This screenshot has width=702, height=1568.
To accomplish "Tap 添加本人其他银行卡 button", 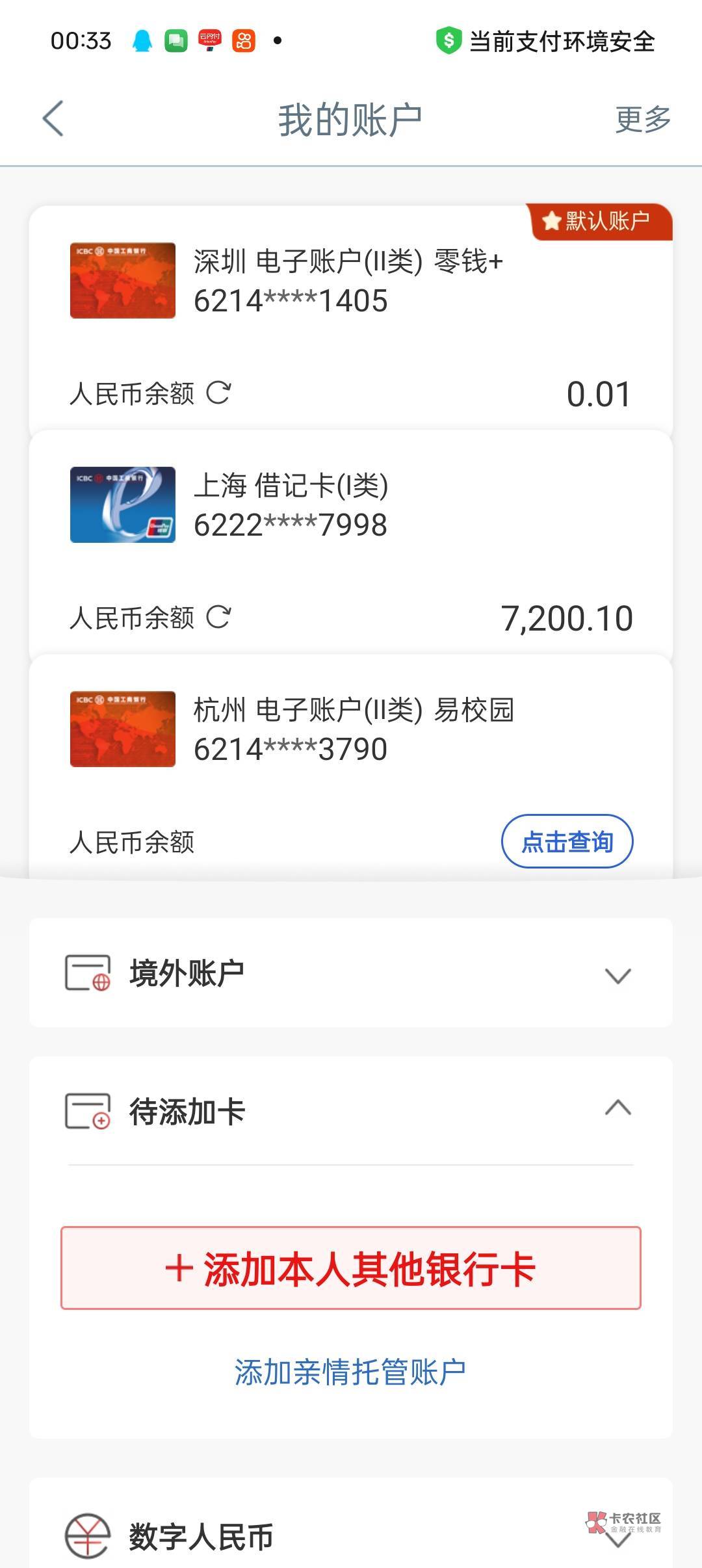I will 351,1268.
